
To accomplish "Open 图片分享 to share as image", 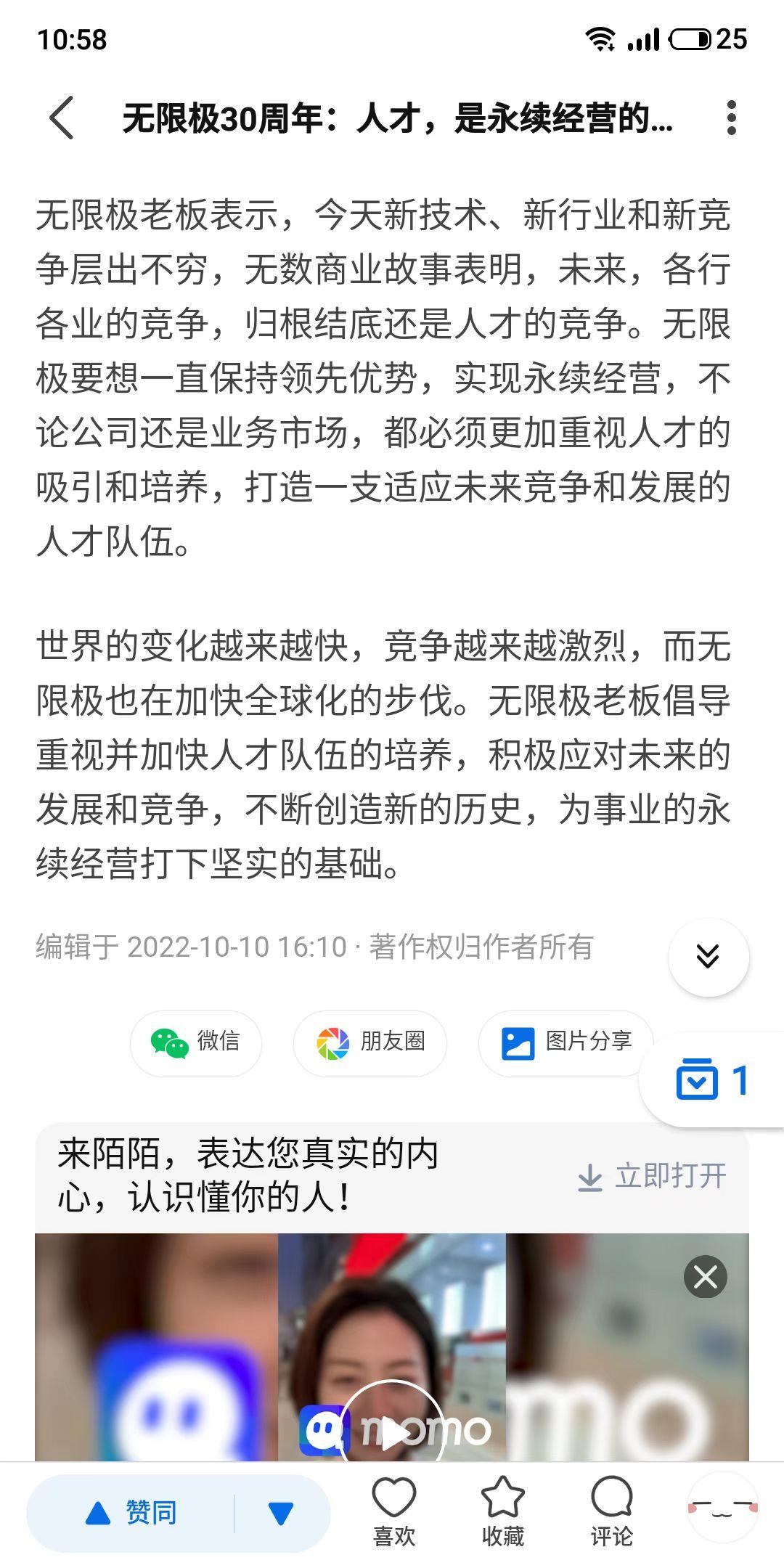I will tap(566, 1043).
